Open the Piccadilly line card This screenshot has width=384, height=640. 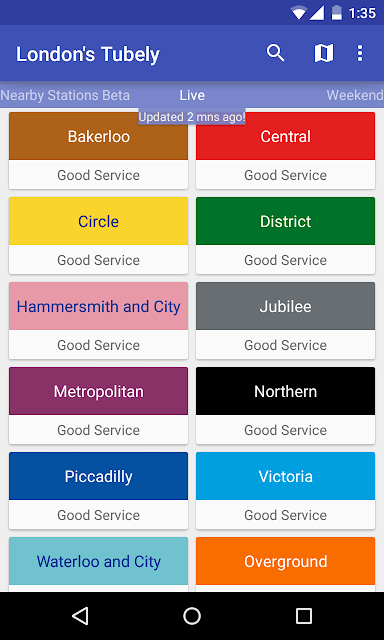pyautogui.click(x=98, y=490)
